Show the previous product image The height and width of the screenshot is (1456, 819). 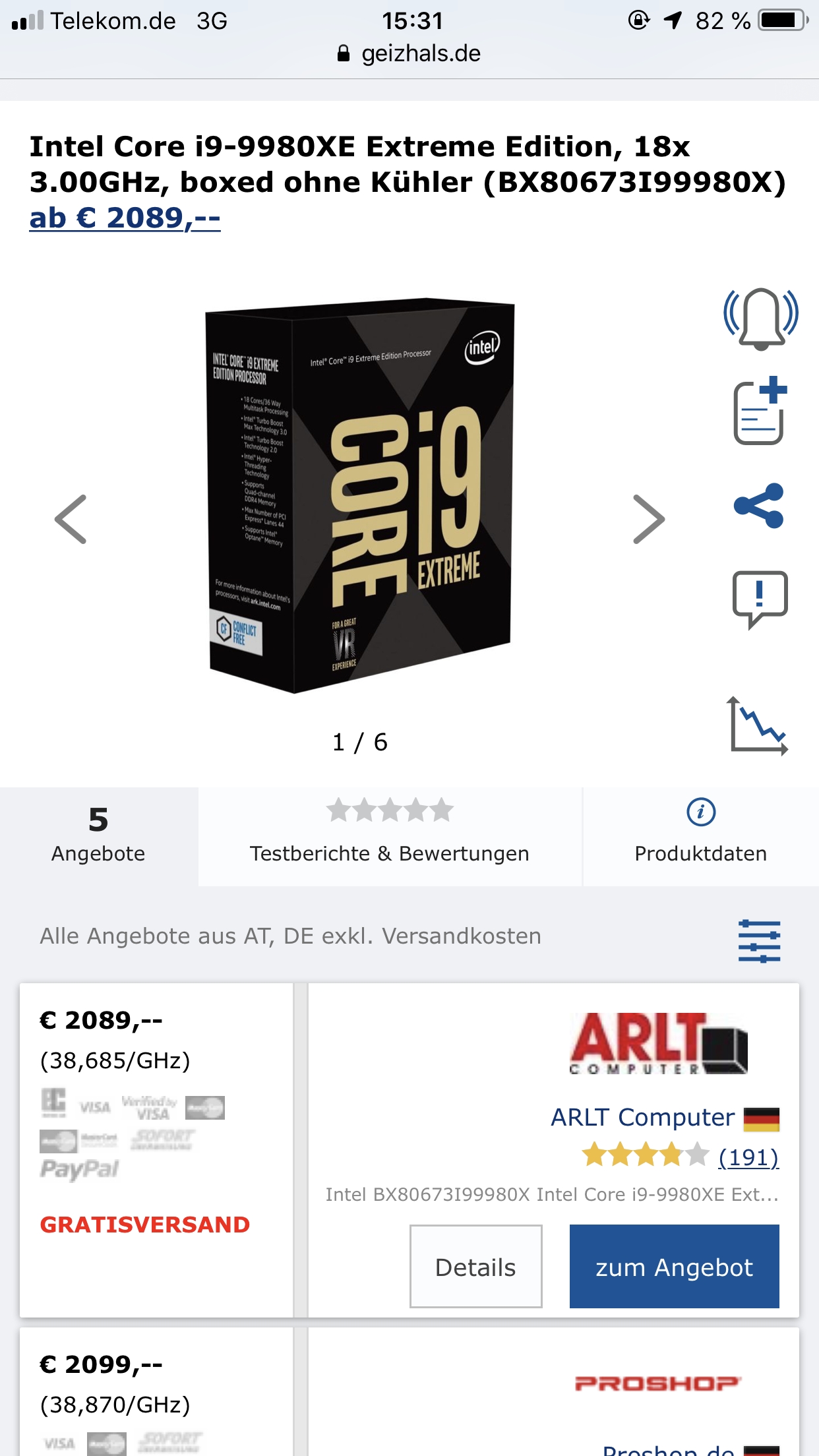tap(71, 520)
